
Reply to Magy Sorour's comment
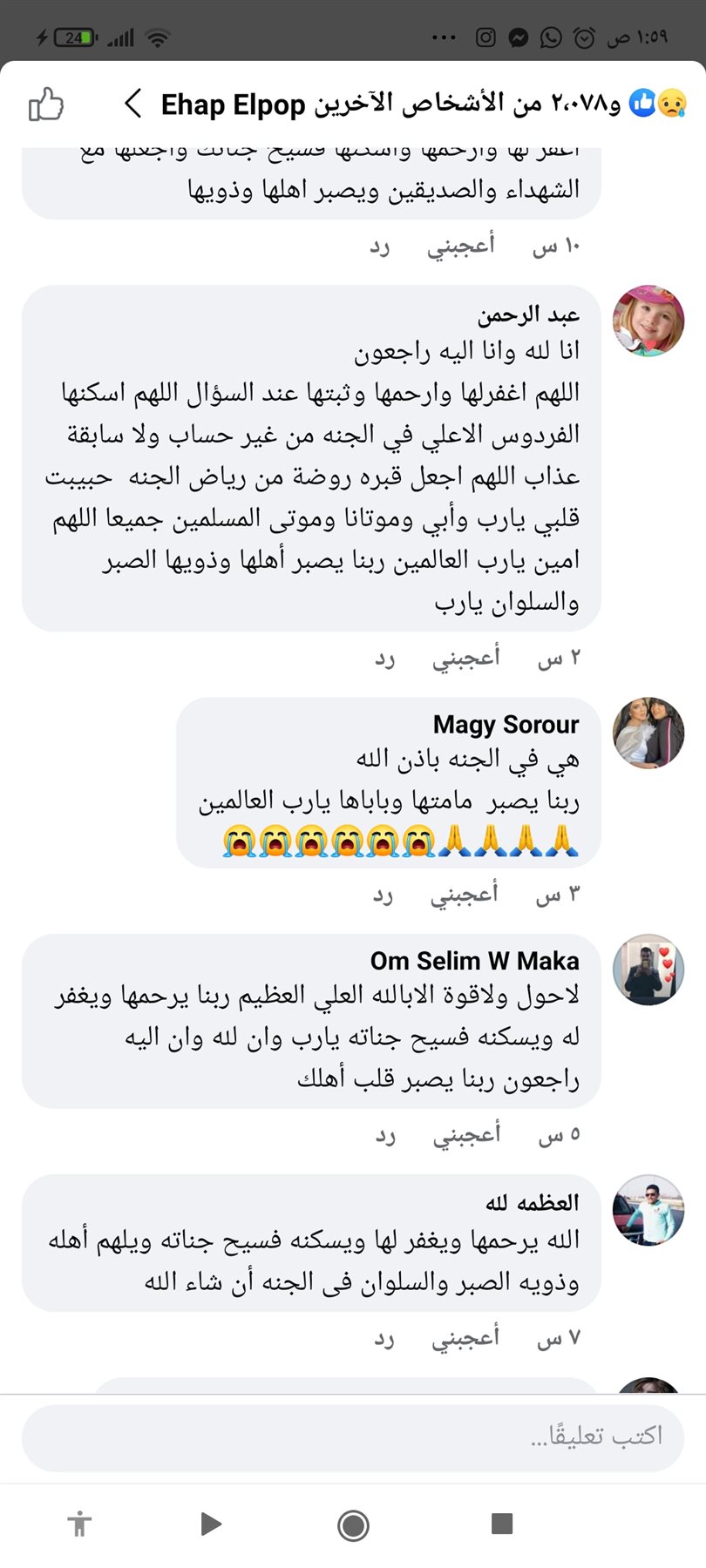[x=384, y=896]
